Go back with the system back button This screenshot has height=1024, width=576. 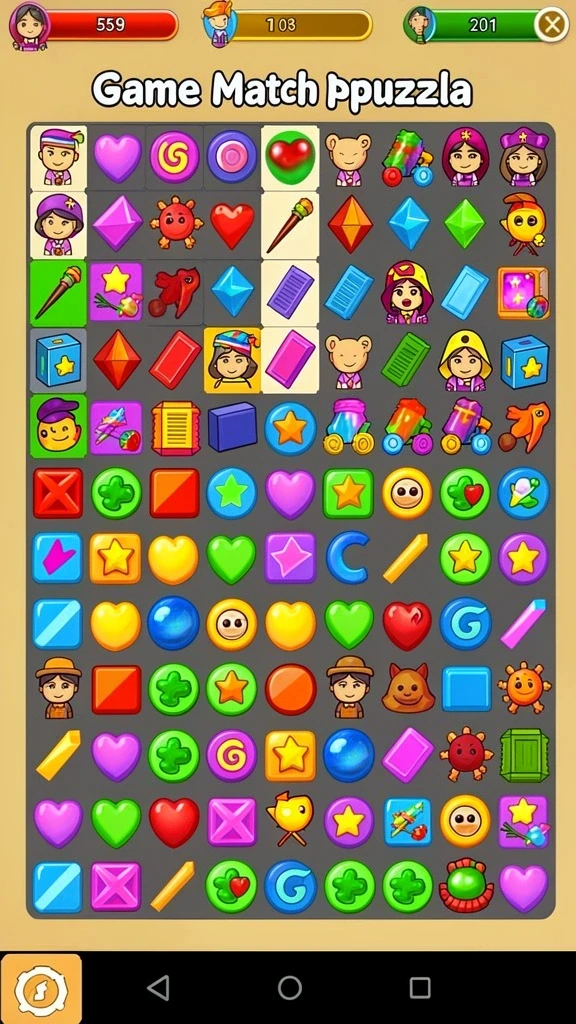(x=158, y=988)
